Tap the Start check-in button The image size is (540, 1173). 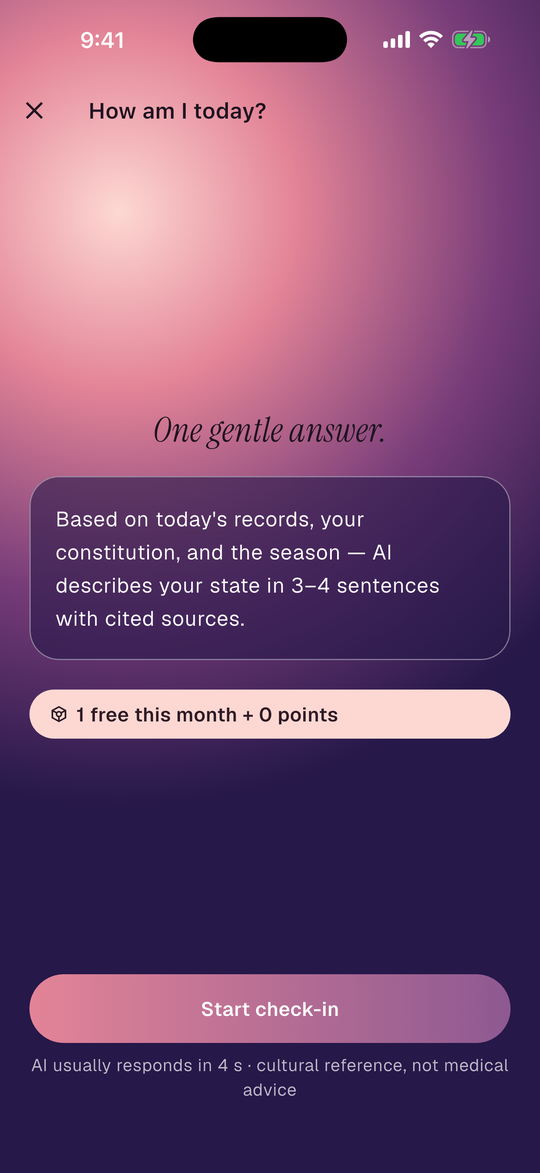point(270,1008)
